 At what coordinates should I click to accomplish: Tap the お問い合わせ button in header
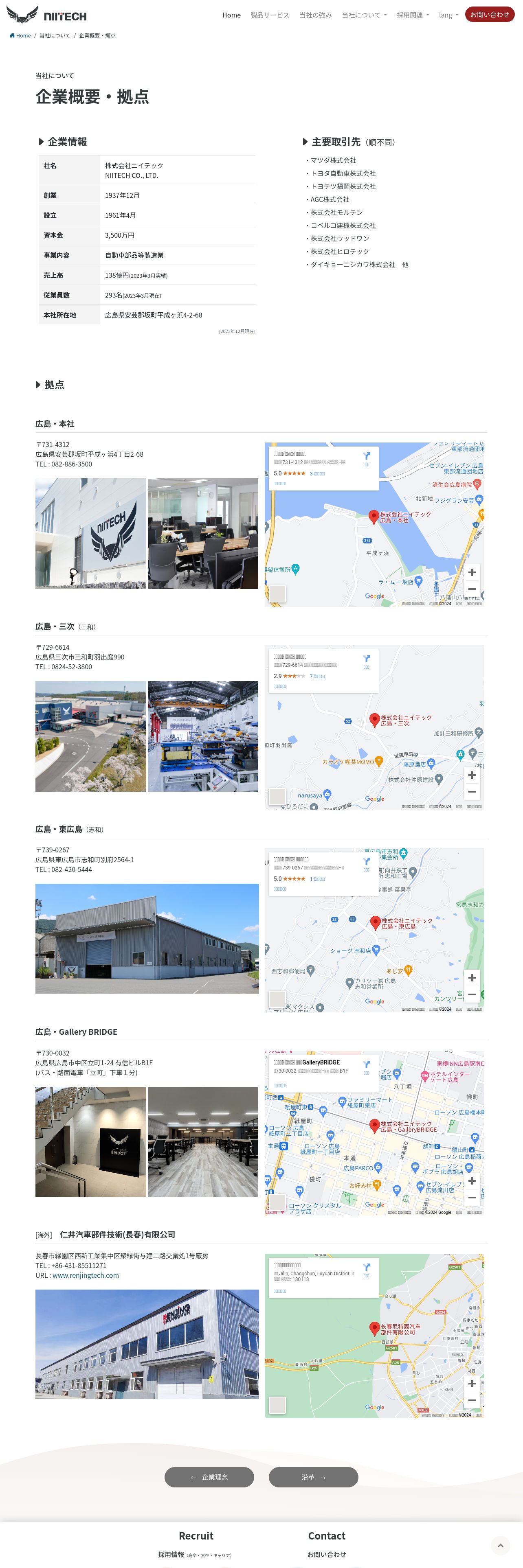tap(490, 15)
